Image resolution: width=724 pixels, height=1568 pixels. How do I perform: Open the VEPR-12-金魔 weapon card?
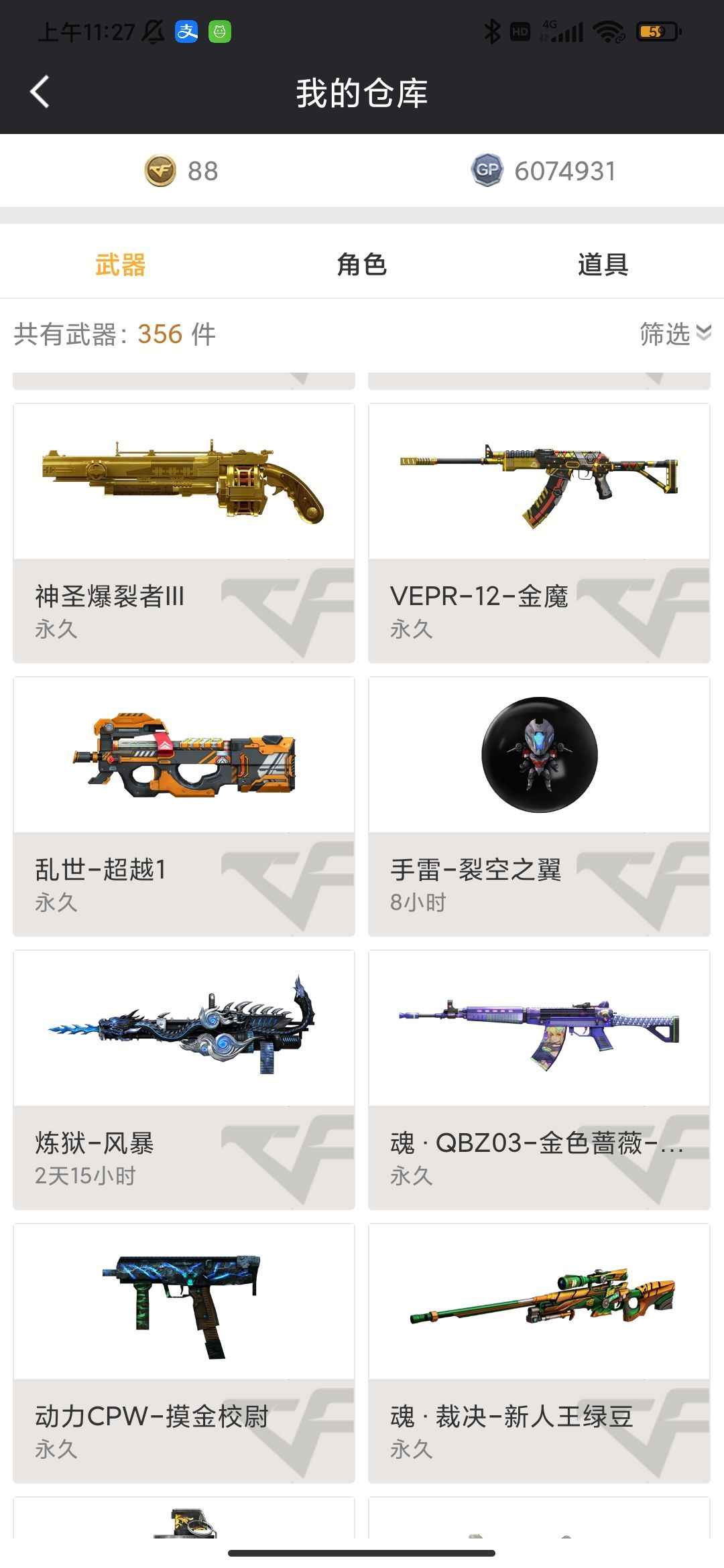click(539, 533)
